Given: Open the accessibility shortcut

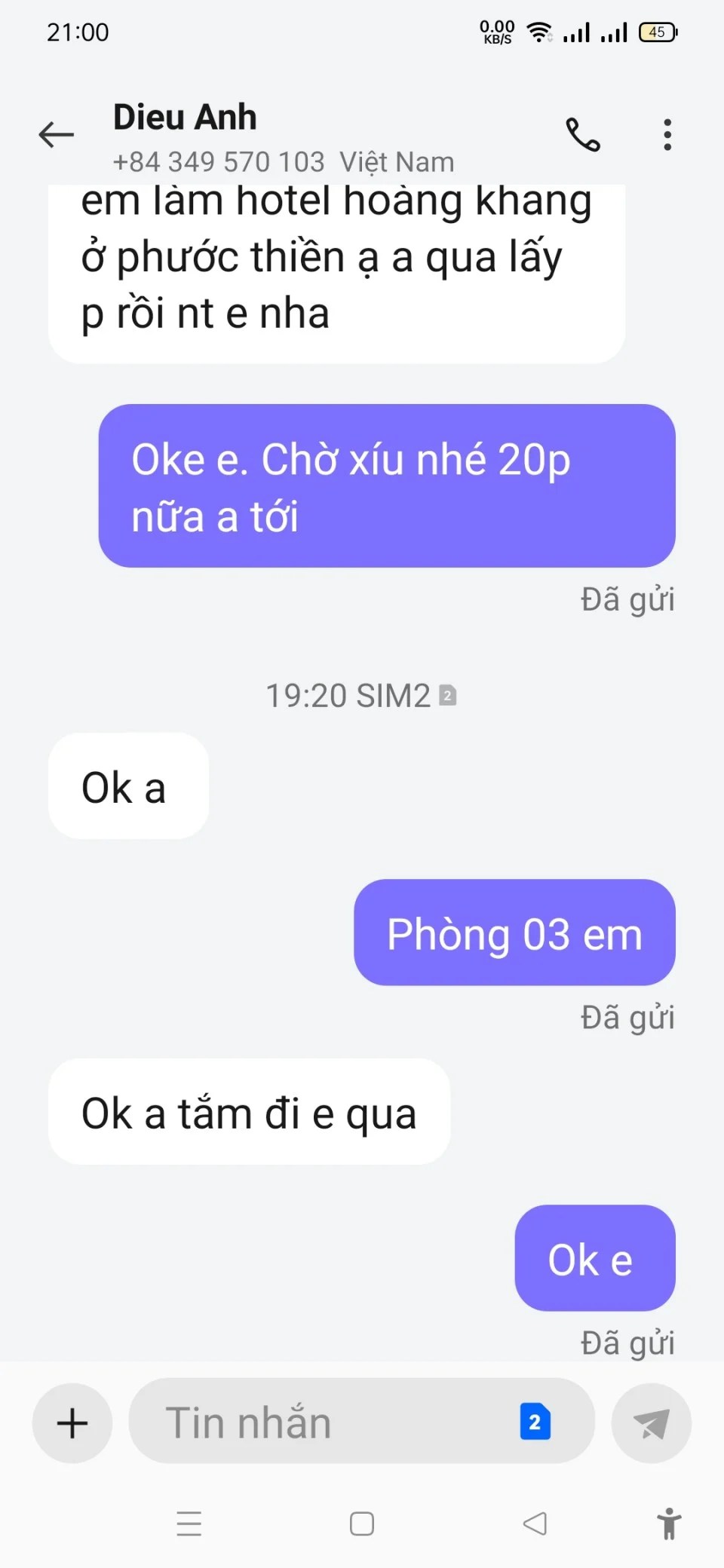Looking at the screenshot, I should point(669,1524).
